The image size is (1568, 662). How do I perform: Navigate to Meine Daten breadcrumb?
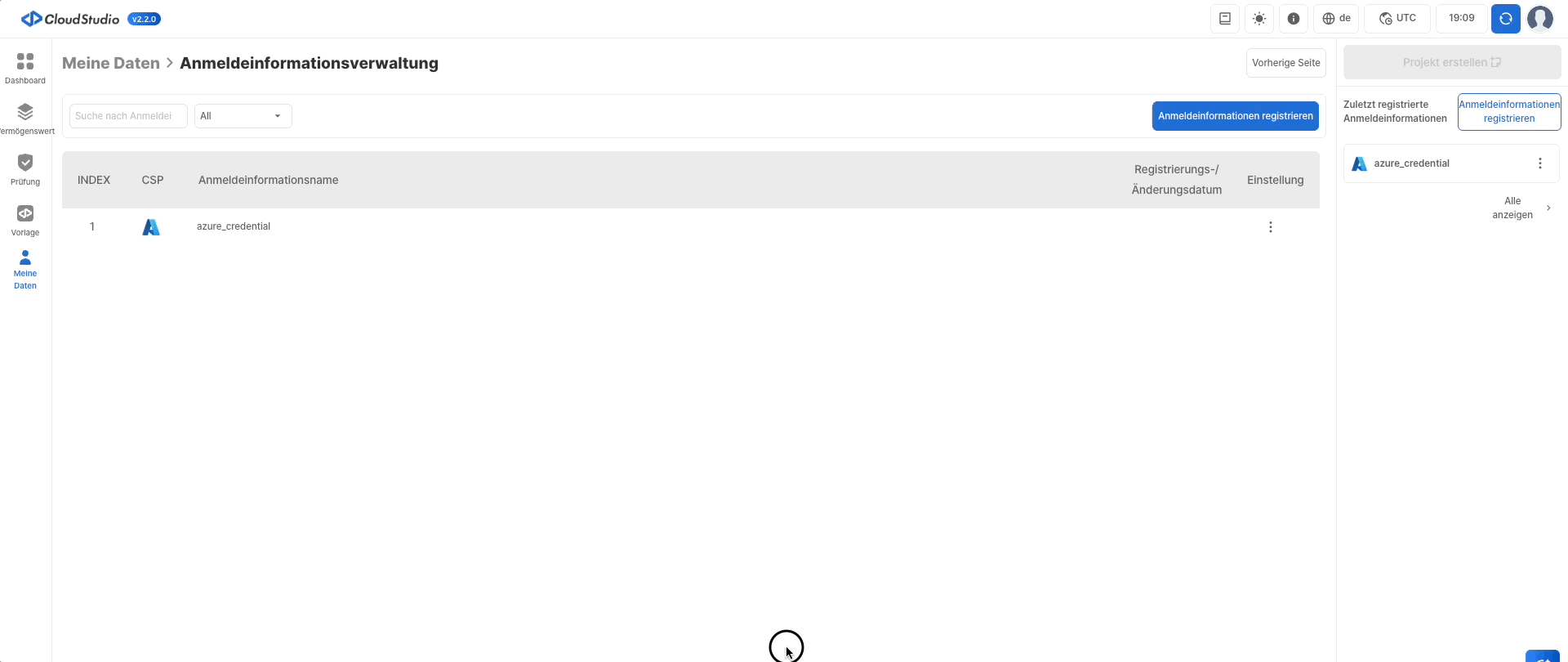point(111,63)
